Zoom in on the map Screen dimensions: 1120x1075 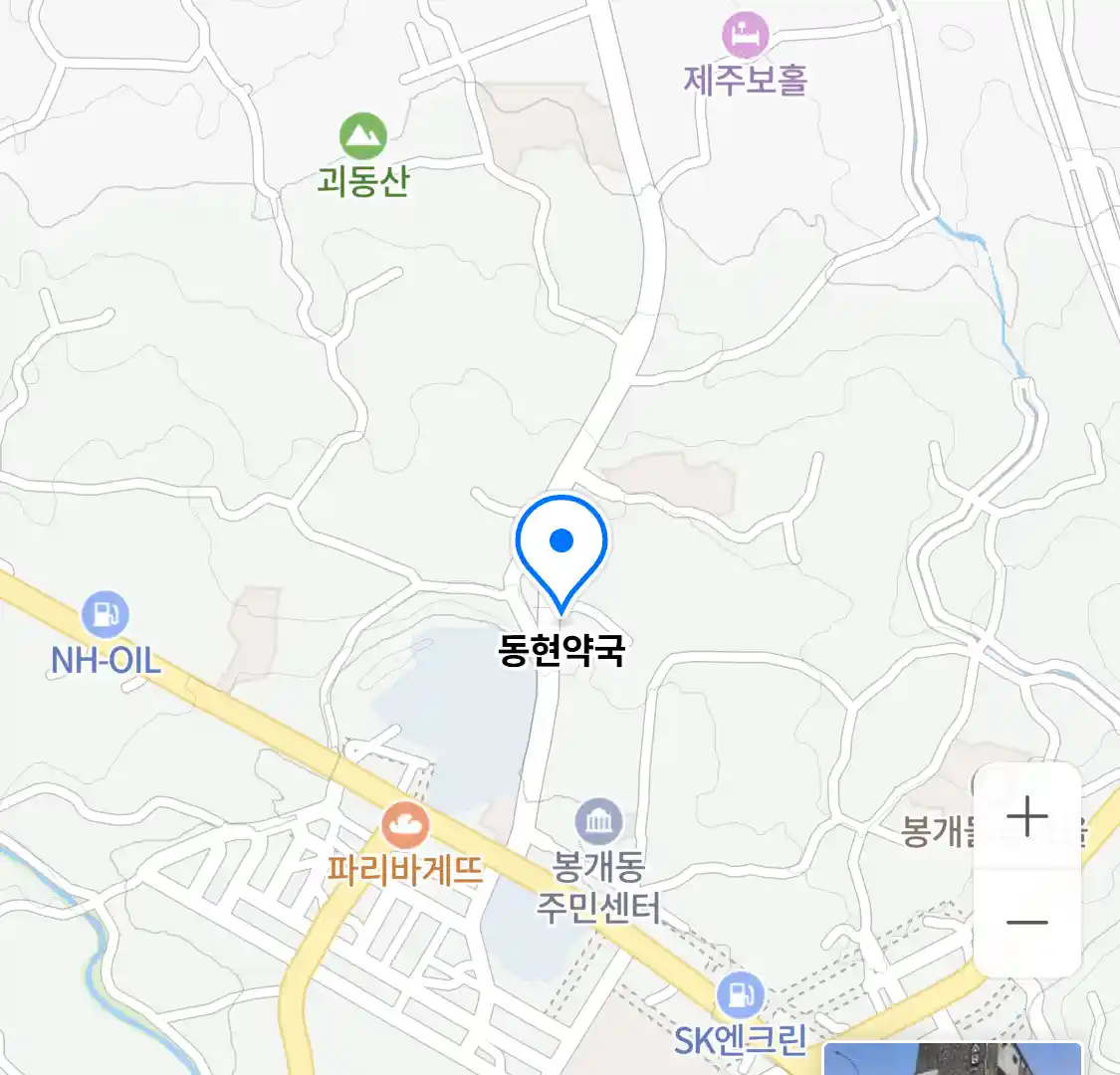[1026, 817]
